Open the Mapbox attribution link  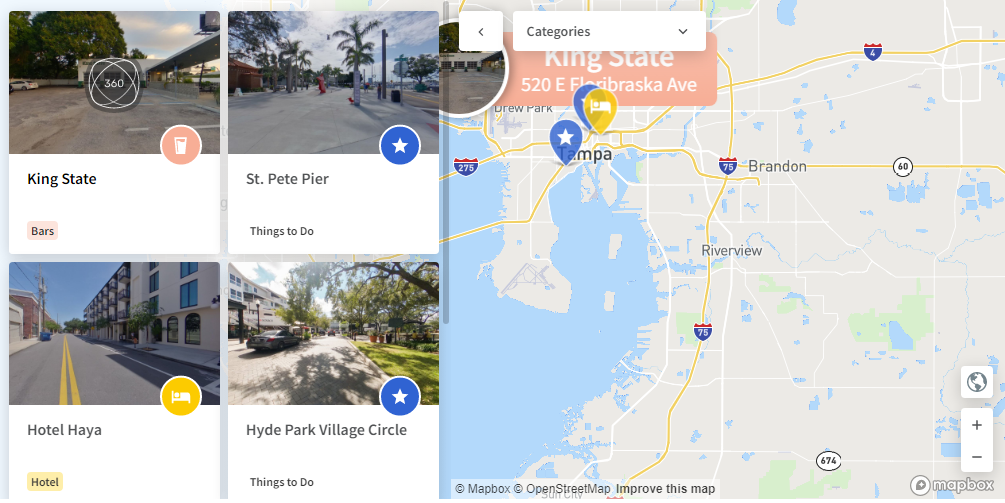(x=483, y=489)
